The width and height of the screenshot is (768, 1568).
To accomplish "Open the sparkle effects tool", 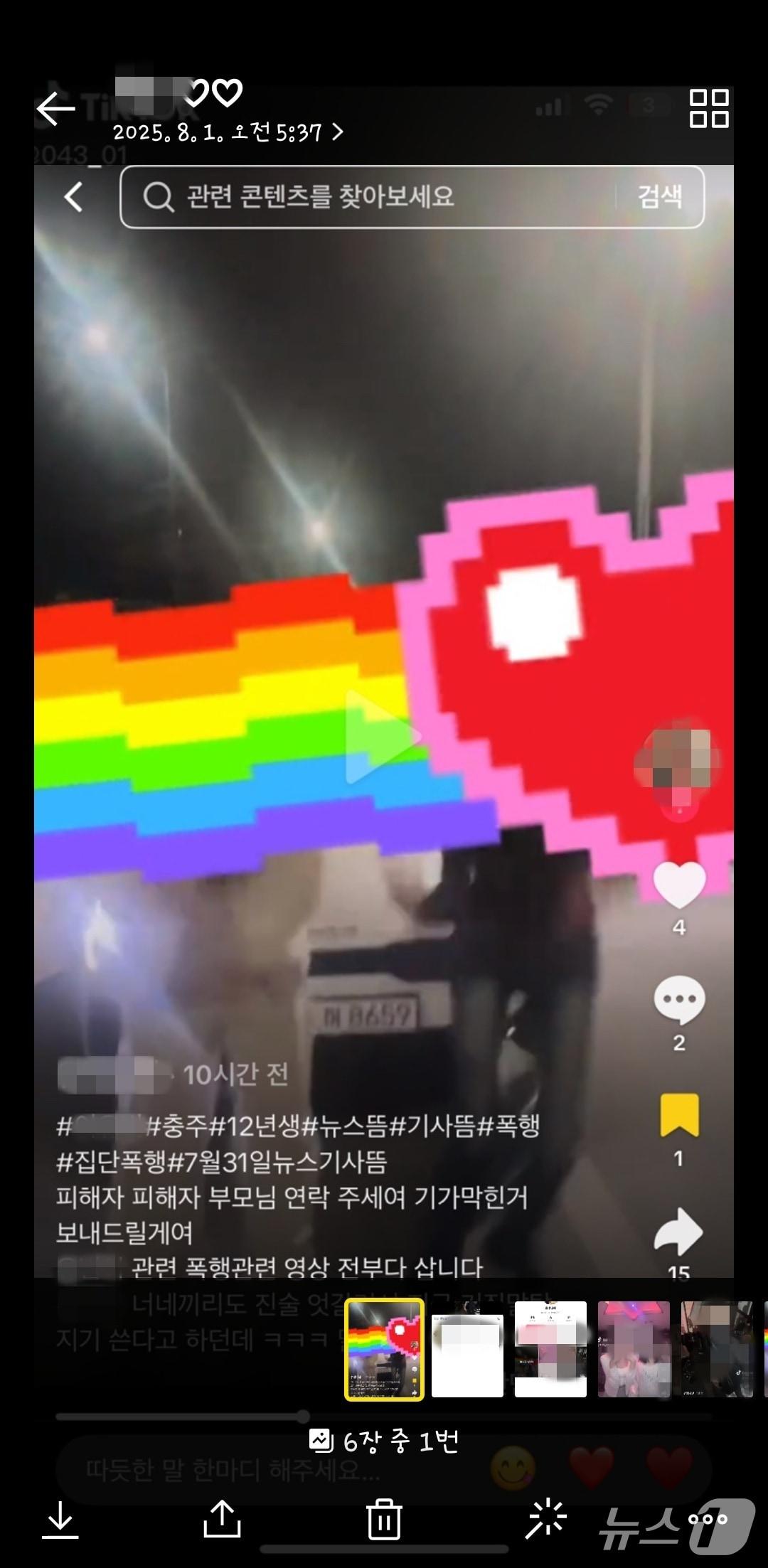I will click(x=545, y=1519).
